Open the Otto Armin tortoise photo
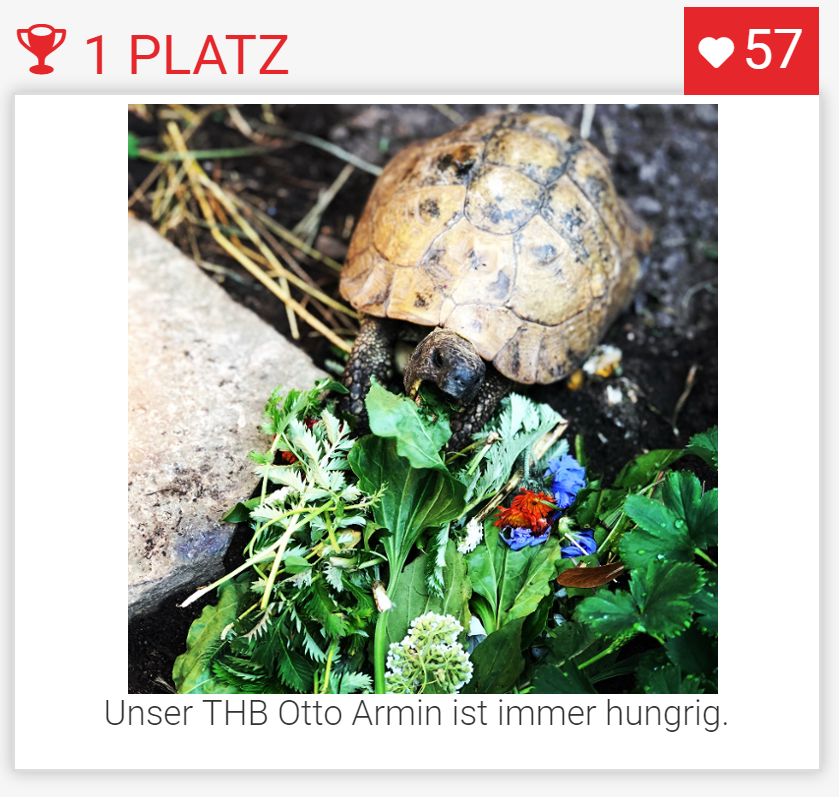The width and height of the screenshot is (839, 797). pos(422,398)
